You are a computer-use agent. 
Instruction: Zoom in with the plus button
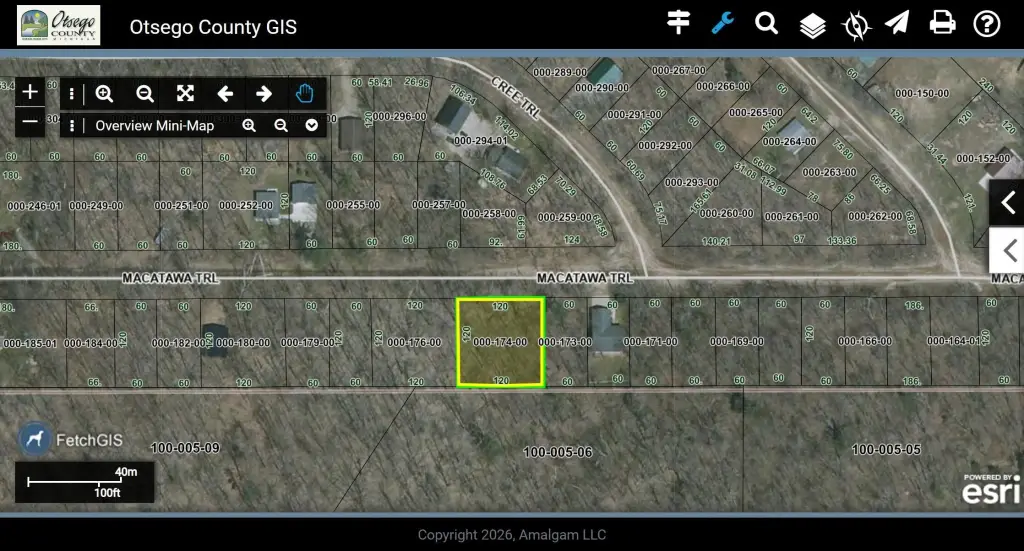pyautogui.click(x=30, y=92)
